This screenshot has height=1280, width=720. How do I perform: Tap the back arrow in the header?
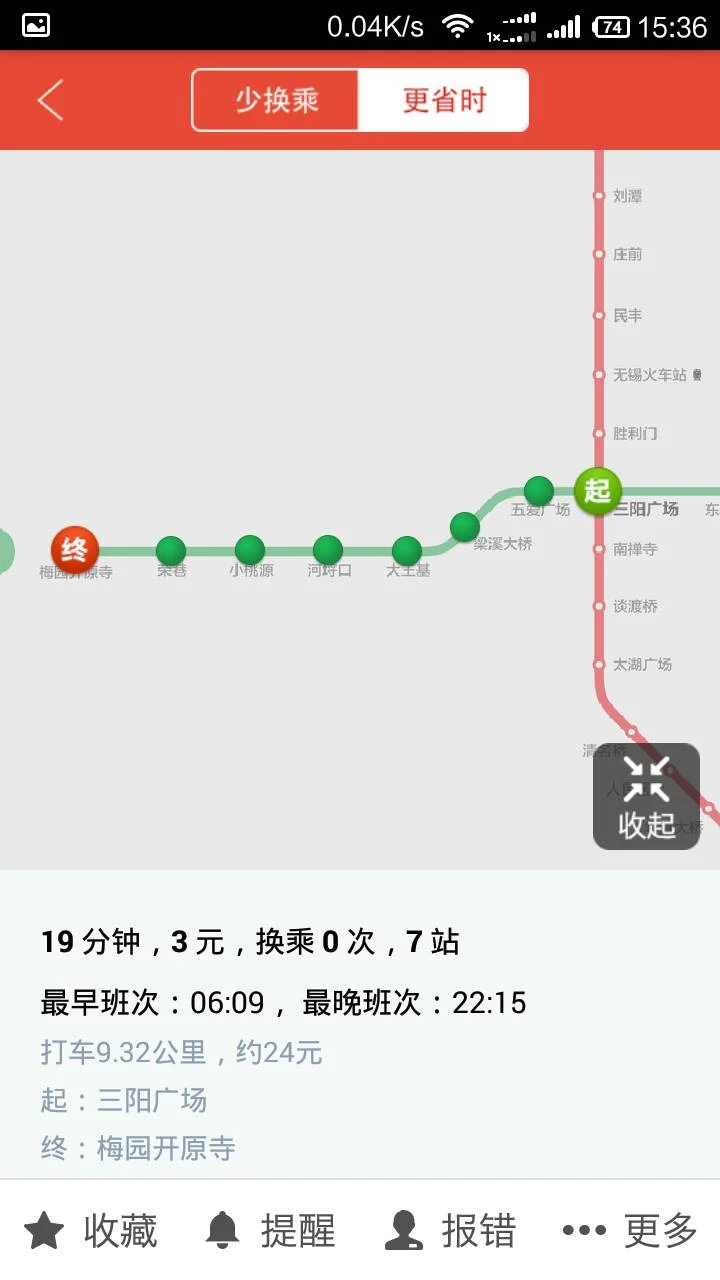click(50, 100)
